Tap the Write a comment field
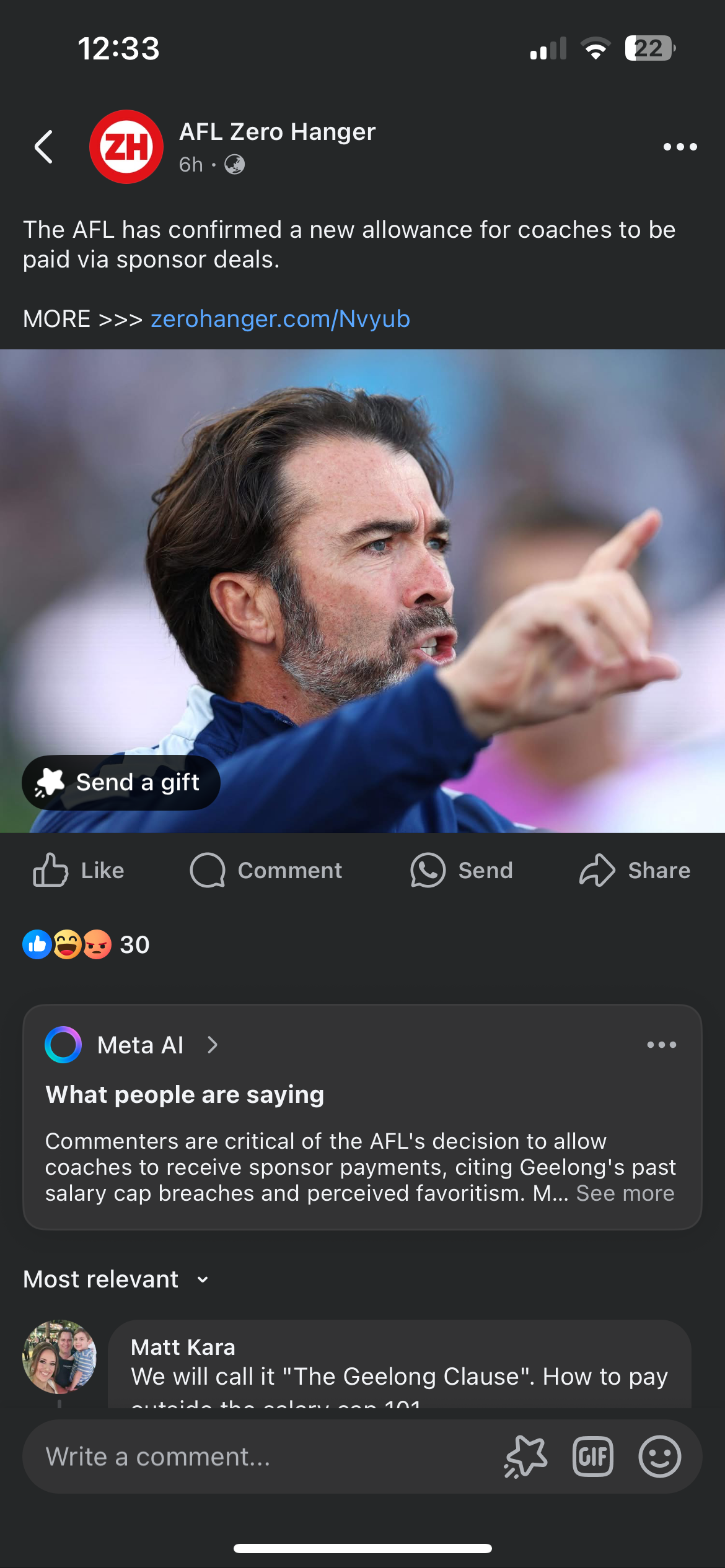725x1568 pixels. (x=266, y=1457)
